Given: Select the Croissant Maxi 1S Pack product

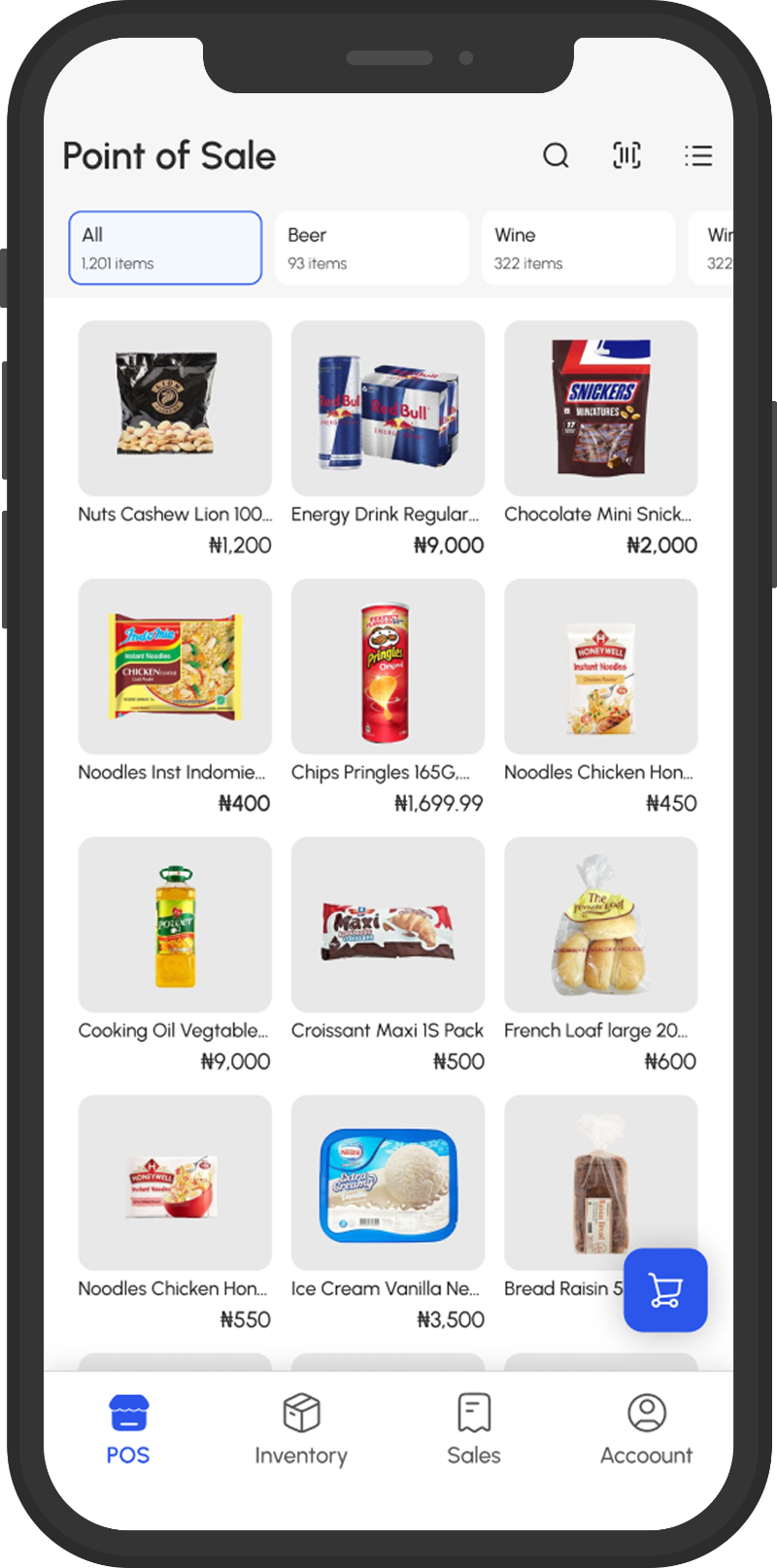Looking at the screenshot, I should click(x=387, y=924).
